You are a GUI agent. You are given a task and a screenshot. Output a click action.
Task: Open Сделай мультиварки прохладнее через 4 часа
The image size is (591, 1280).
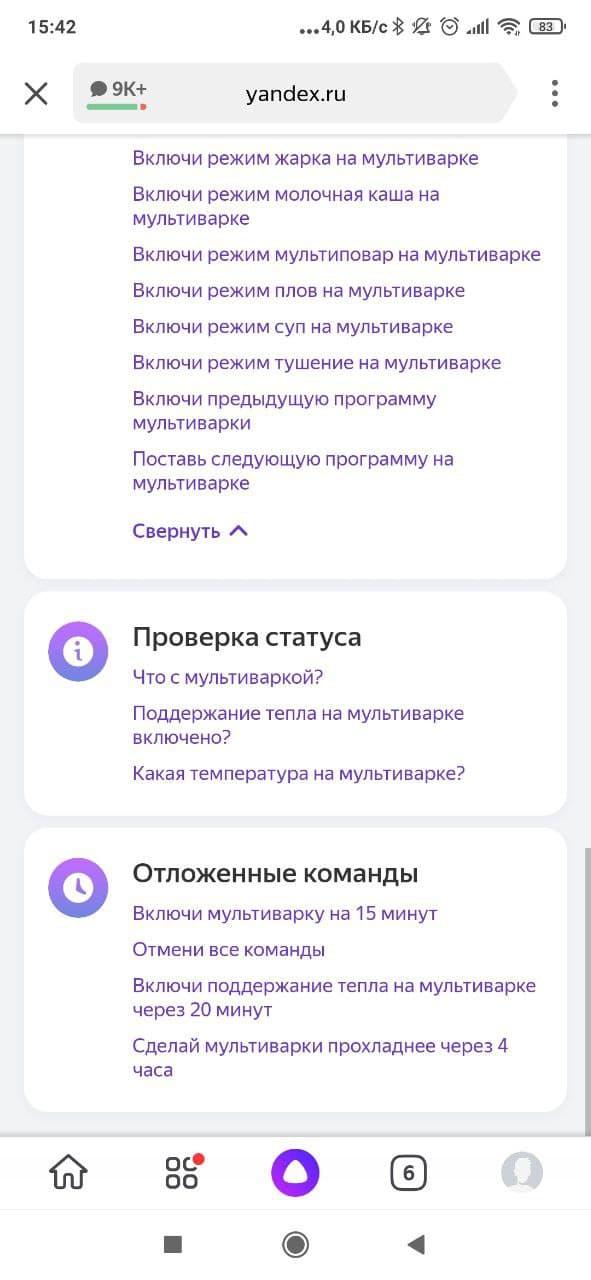coord(320,1058)
